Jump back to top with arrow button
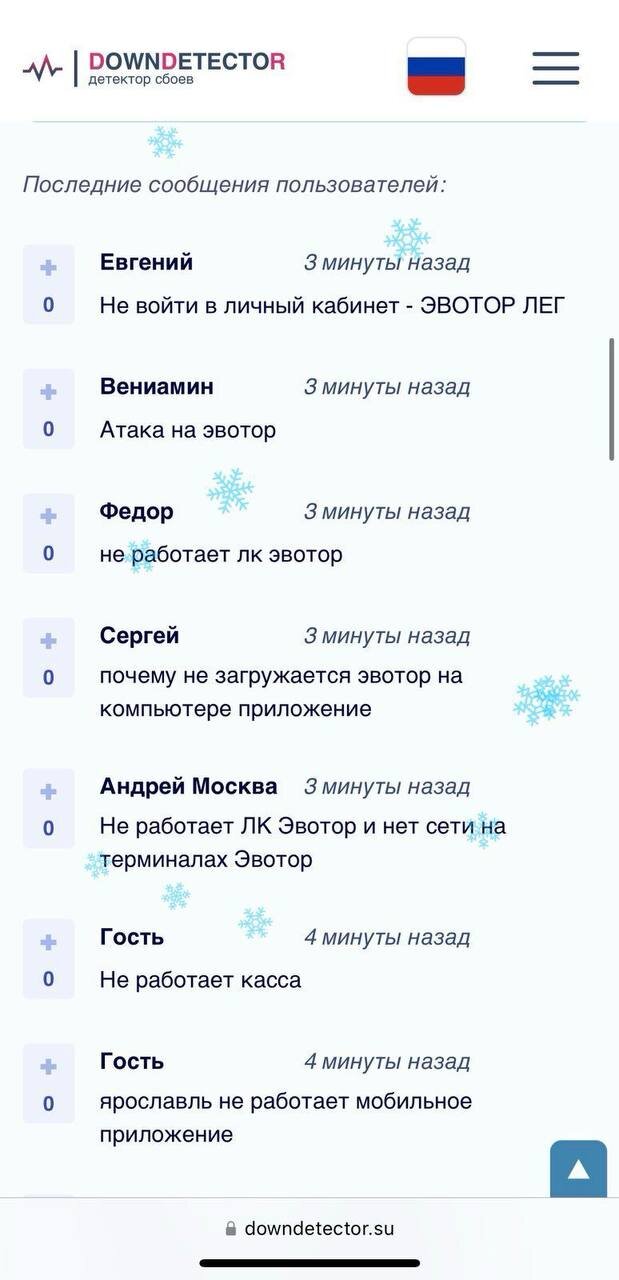The width and height of the screenshot is (619, 1280). pos(578,1169)
